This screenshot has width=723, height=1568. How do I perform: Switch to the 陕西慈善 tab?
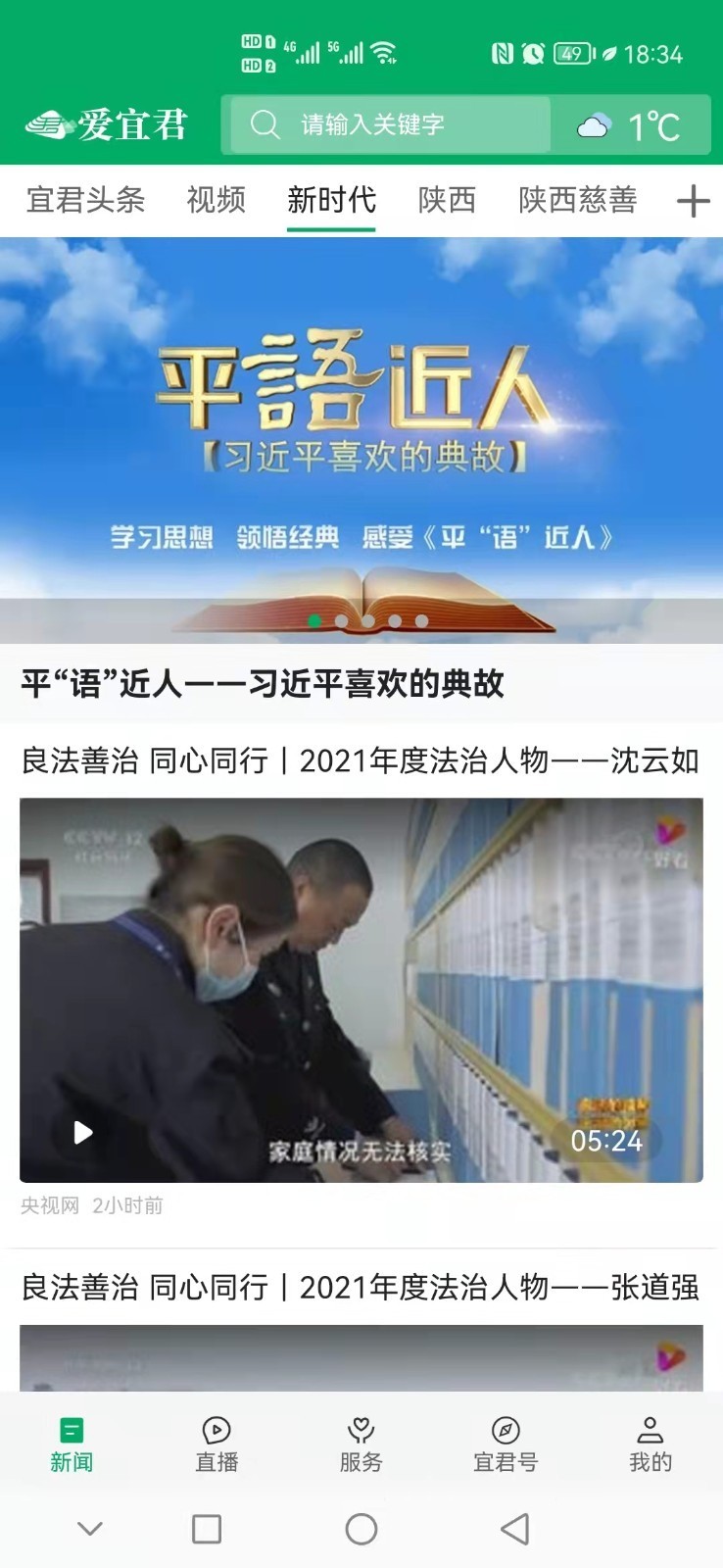coord(577,200)
